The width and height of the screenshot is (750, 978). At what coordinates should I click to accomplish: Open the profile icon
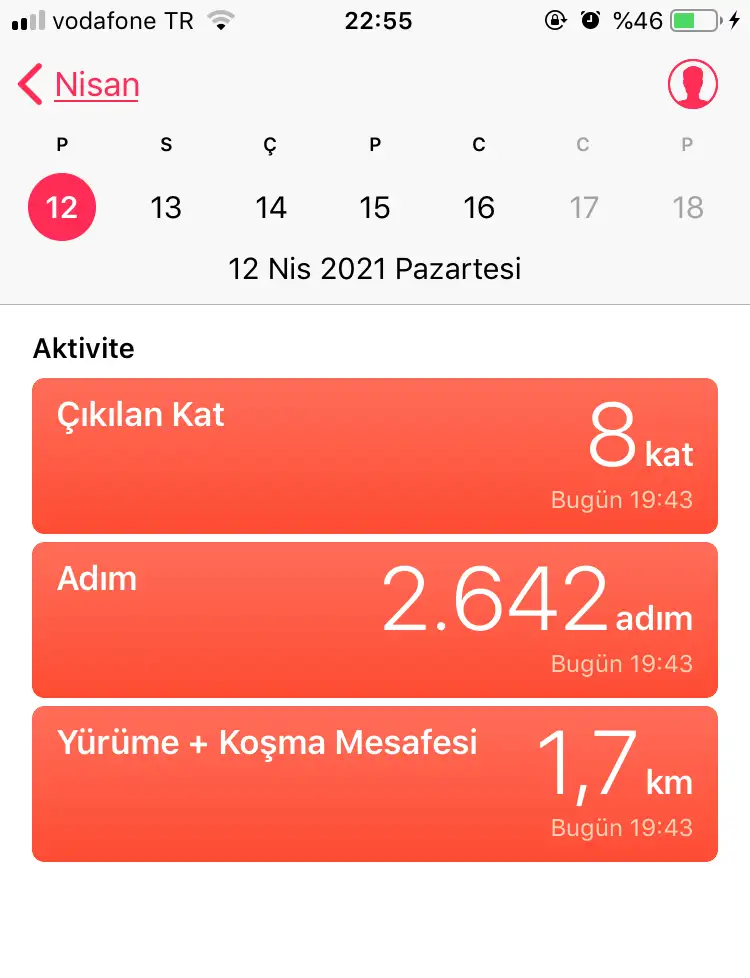692,84
